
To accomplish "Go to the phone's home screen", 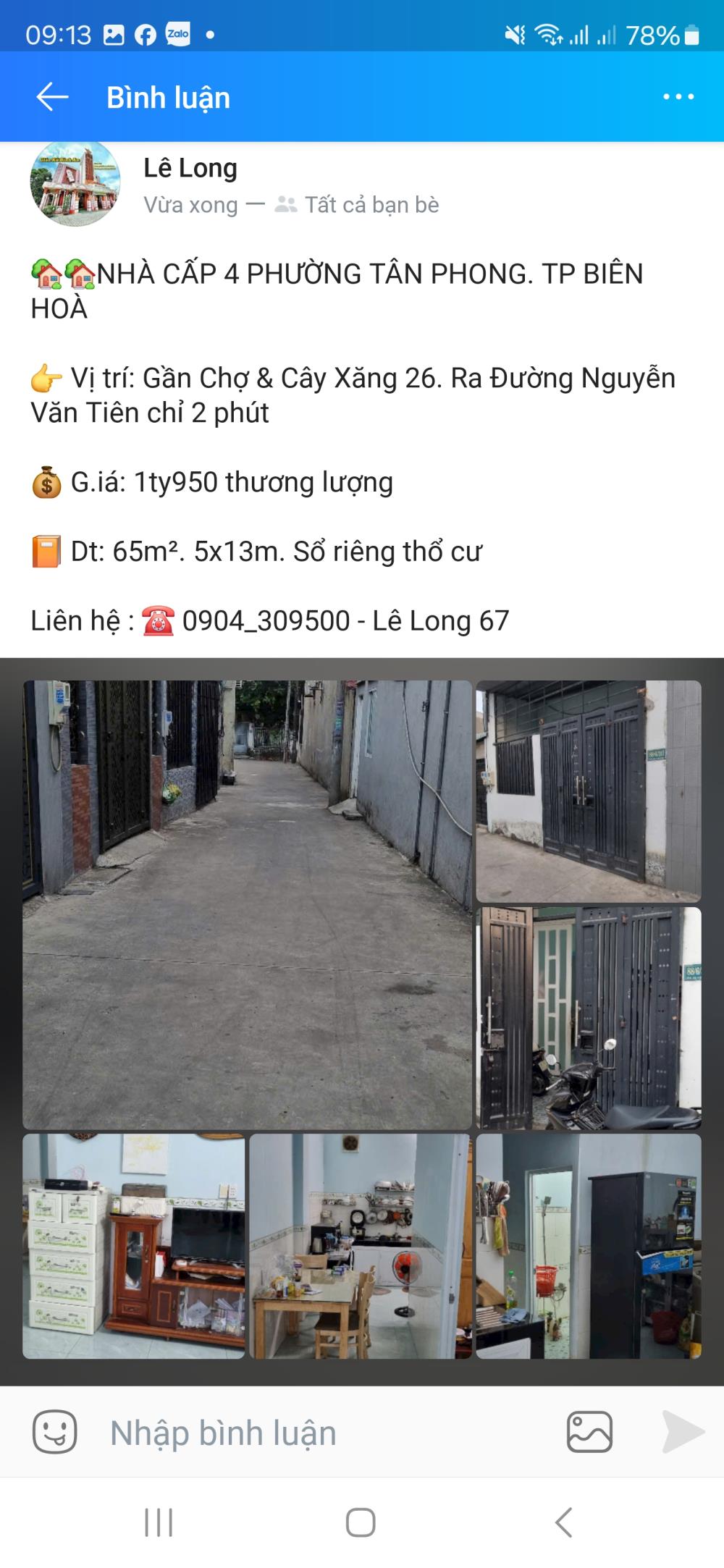I will click(x=361, y=1522).
